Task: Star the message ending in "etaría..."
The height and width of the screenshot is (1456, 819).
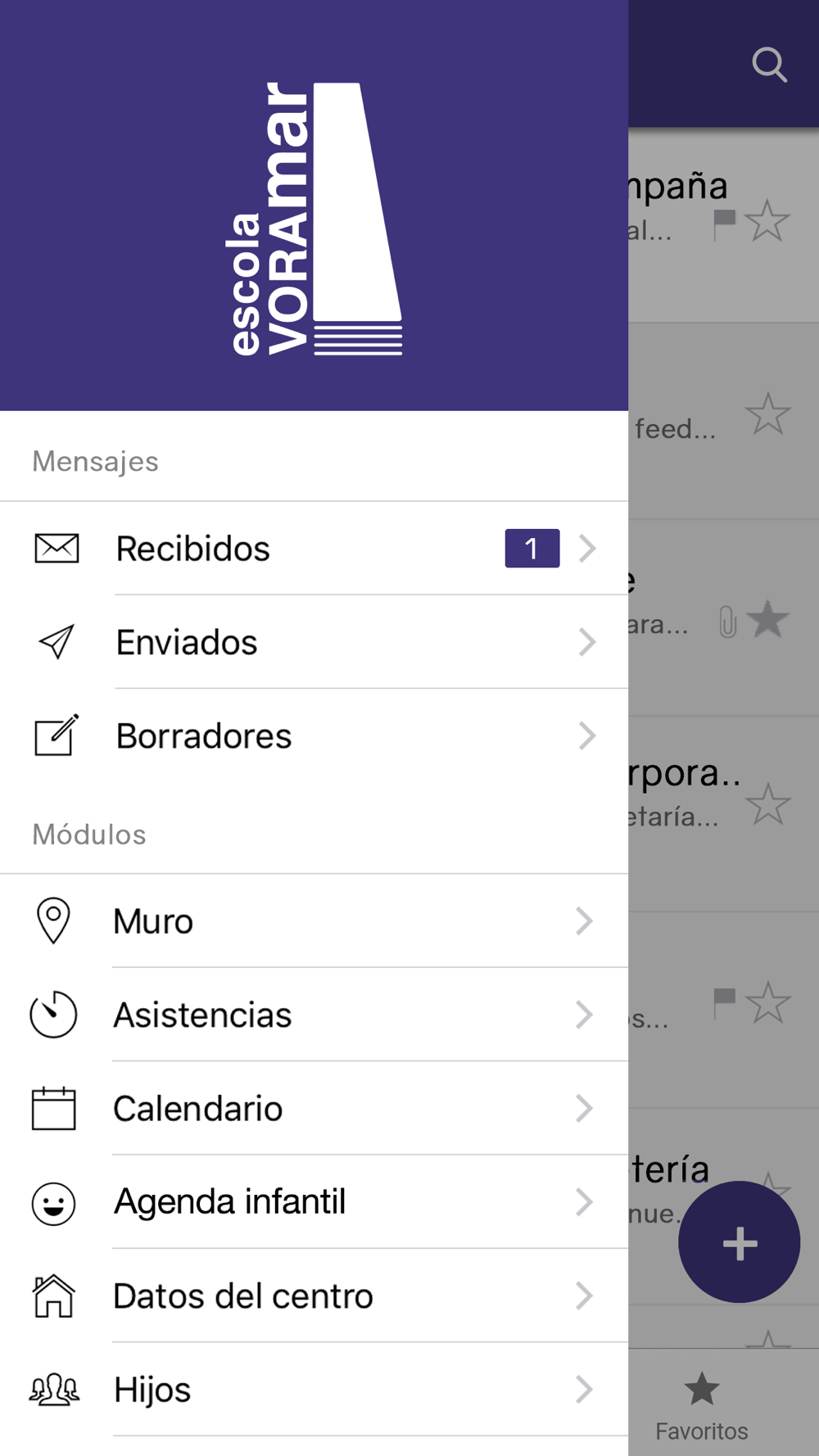Action: 767,804
